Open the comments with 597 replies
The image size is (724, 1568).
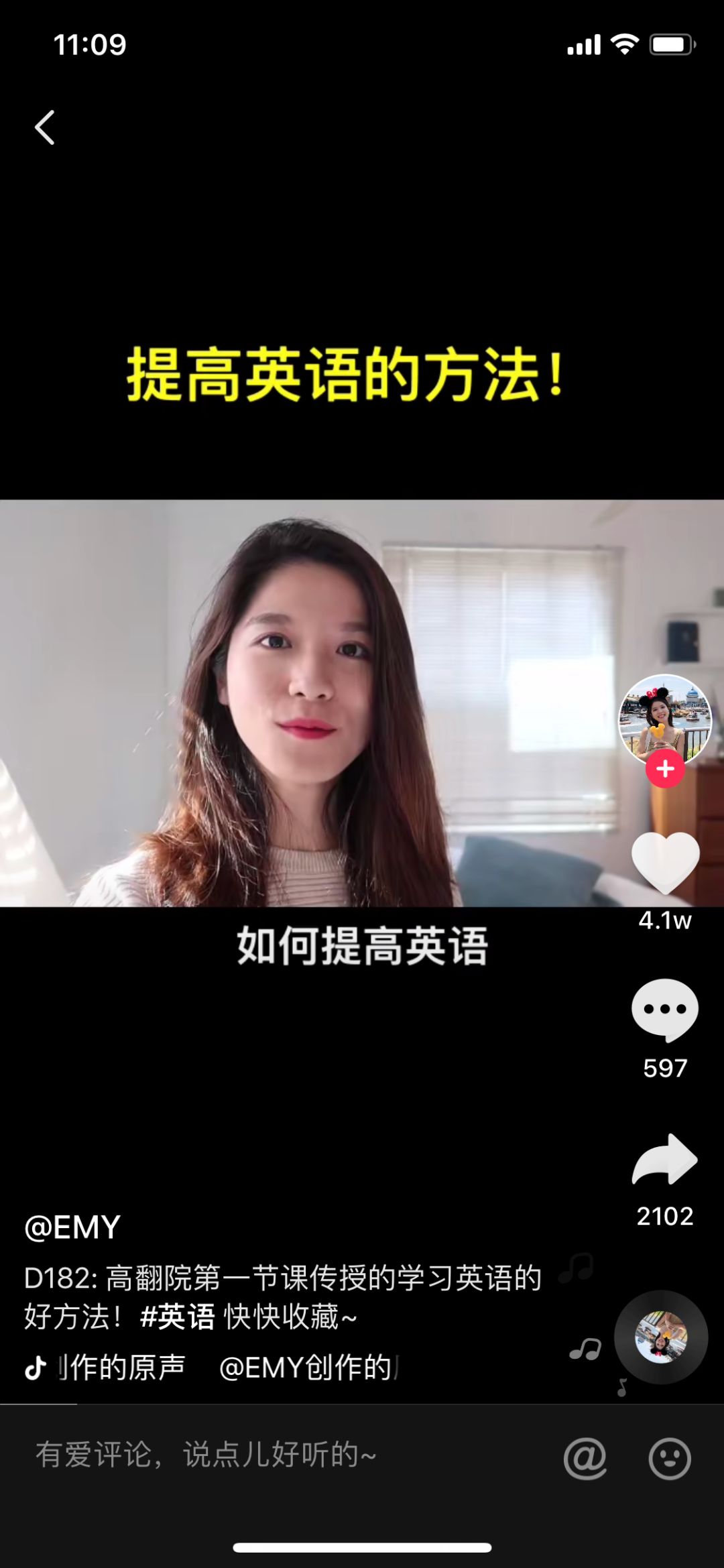click(664, 1010)
